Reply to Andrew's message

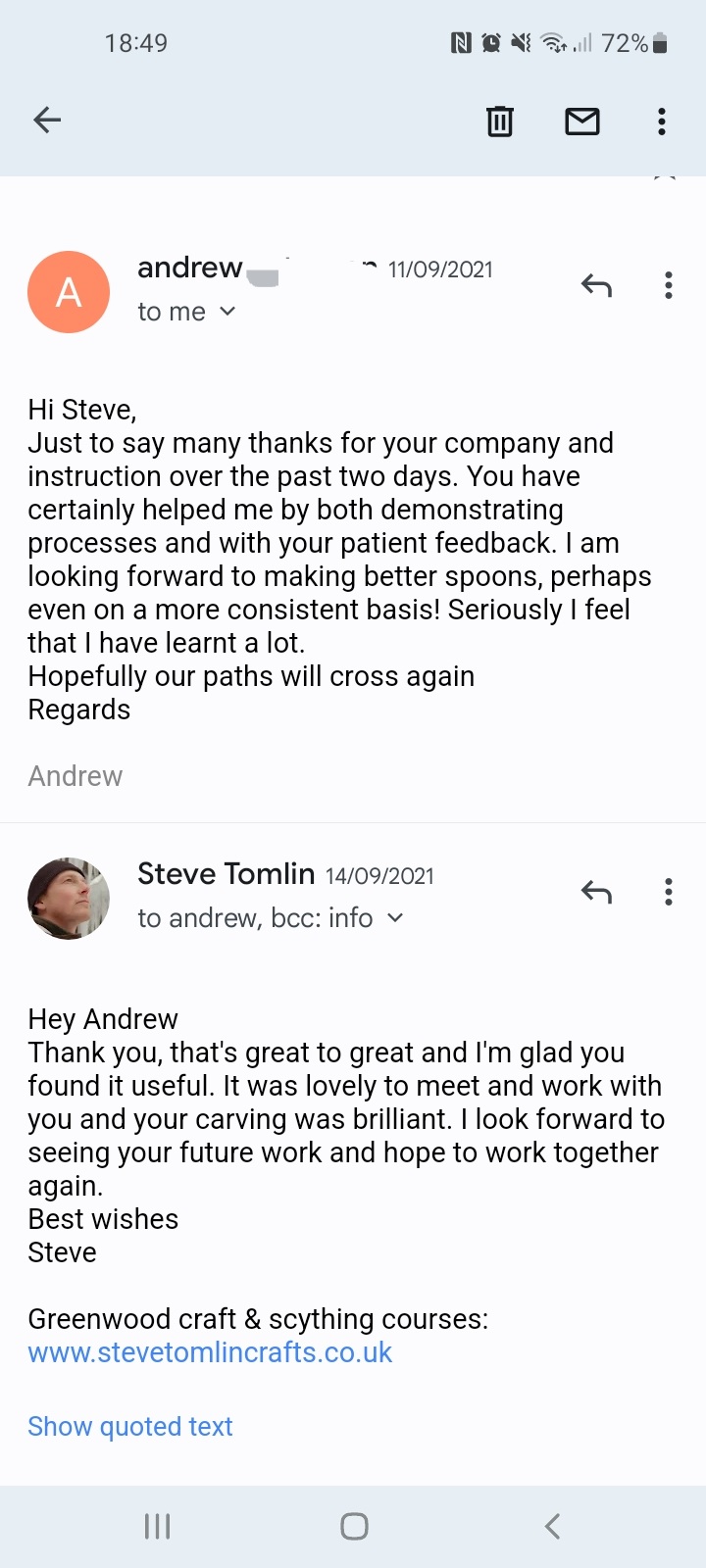coord(596,285)
